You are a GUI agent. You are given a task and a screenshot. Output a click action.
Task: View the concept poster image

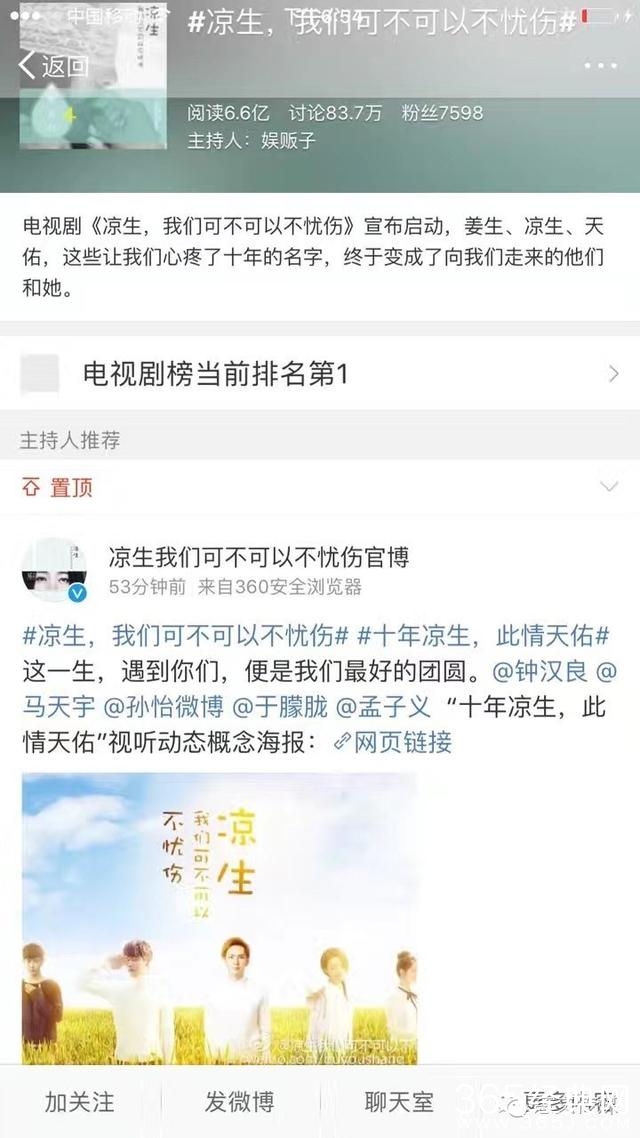tap(219, 919)
